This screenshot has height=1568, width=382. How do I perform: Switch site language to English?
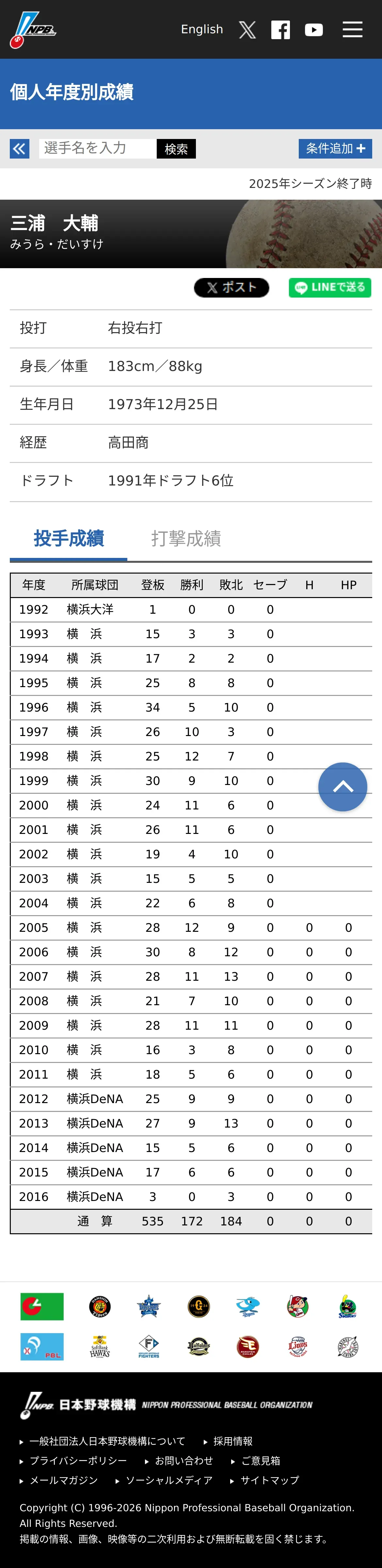pos(202,29)
